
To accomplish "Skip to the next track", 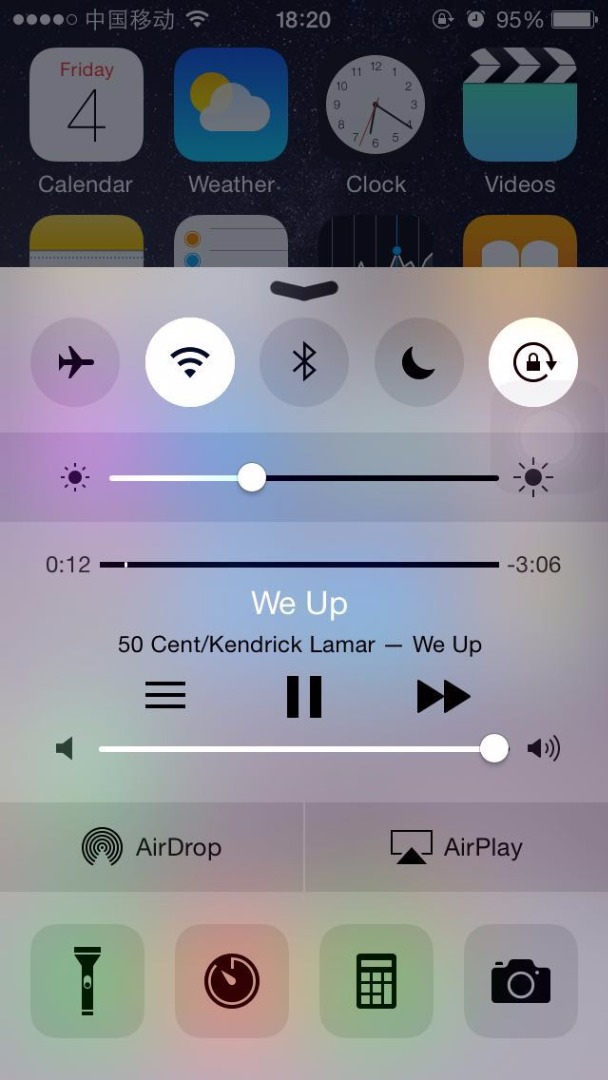I will click(x=443, y=696).
